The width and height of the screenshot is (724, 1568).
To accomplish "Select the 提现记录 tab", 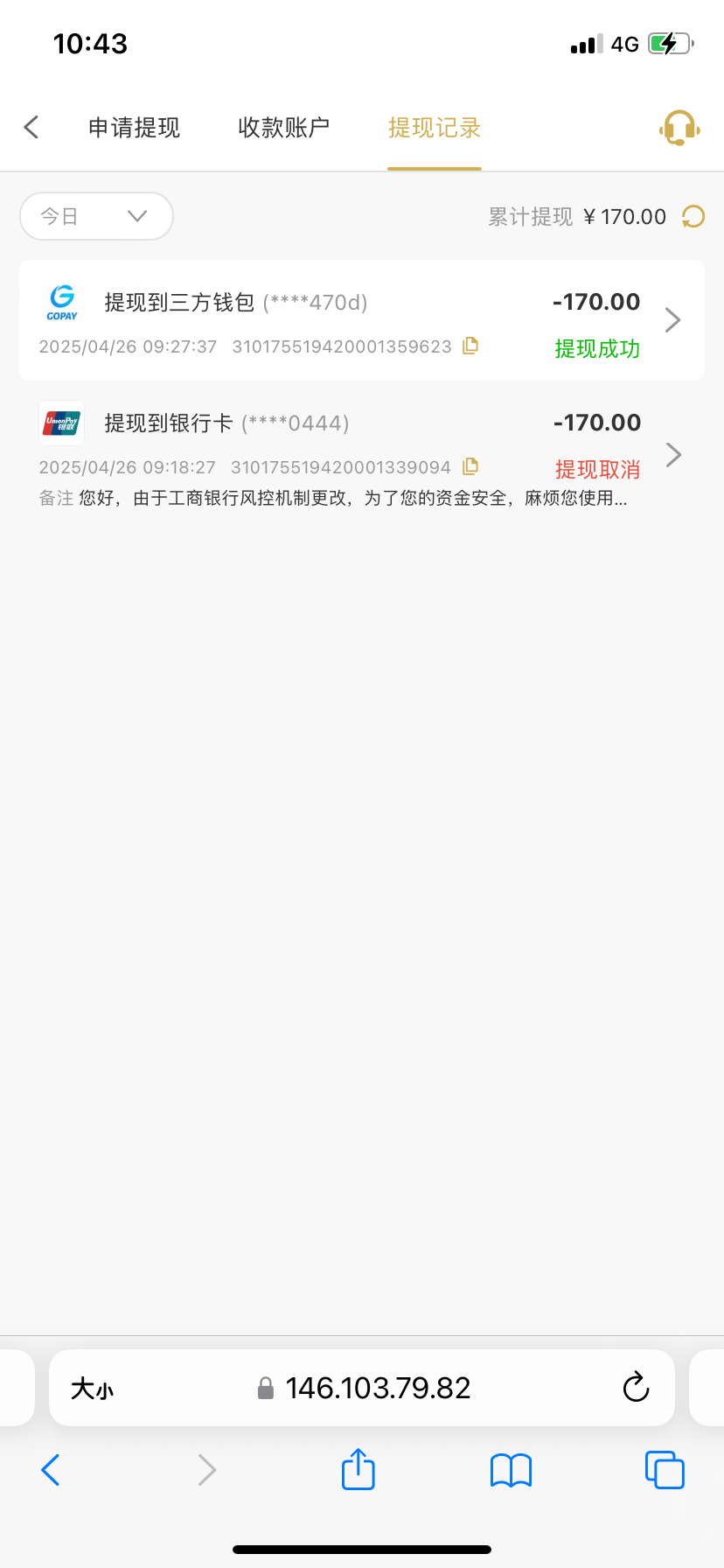I will (435, 128).
